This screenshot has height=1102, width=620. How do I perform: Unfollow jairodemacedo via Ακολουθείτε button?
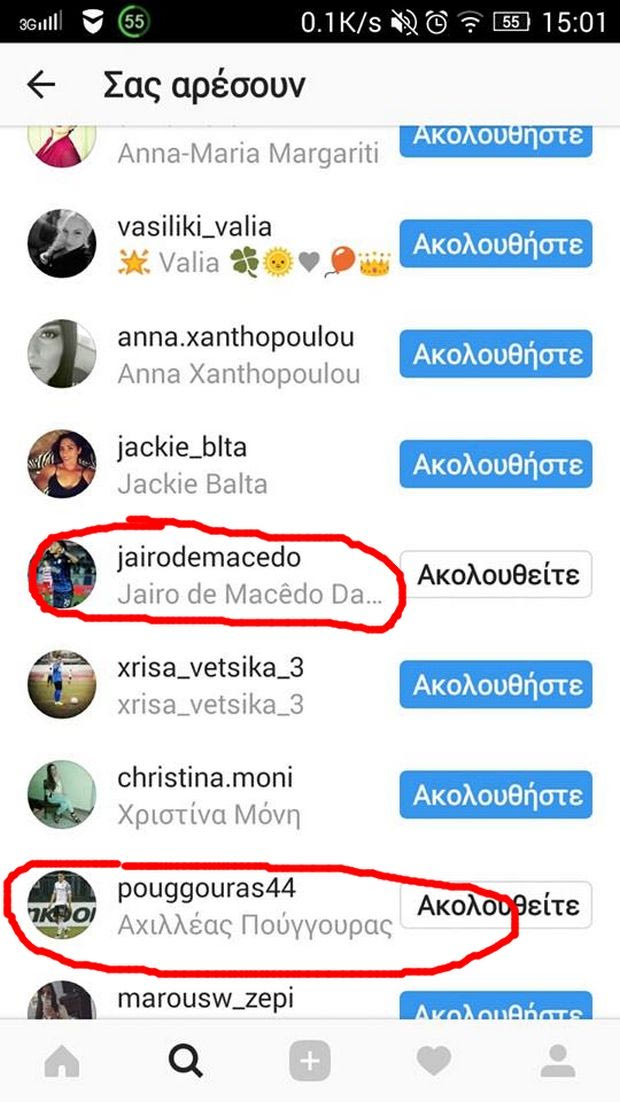(x=498, y=575)
